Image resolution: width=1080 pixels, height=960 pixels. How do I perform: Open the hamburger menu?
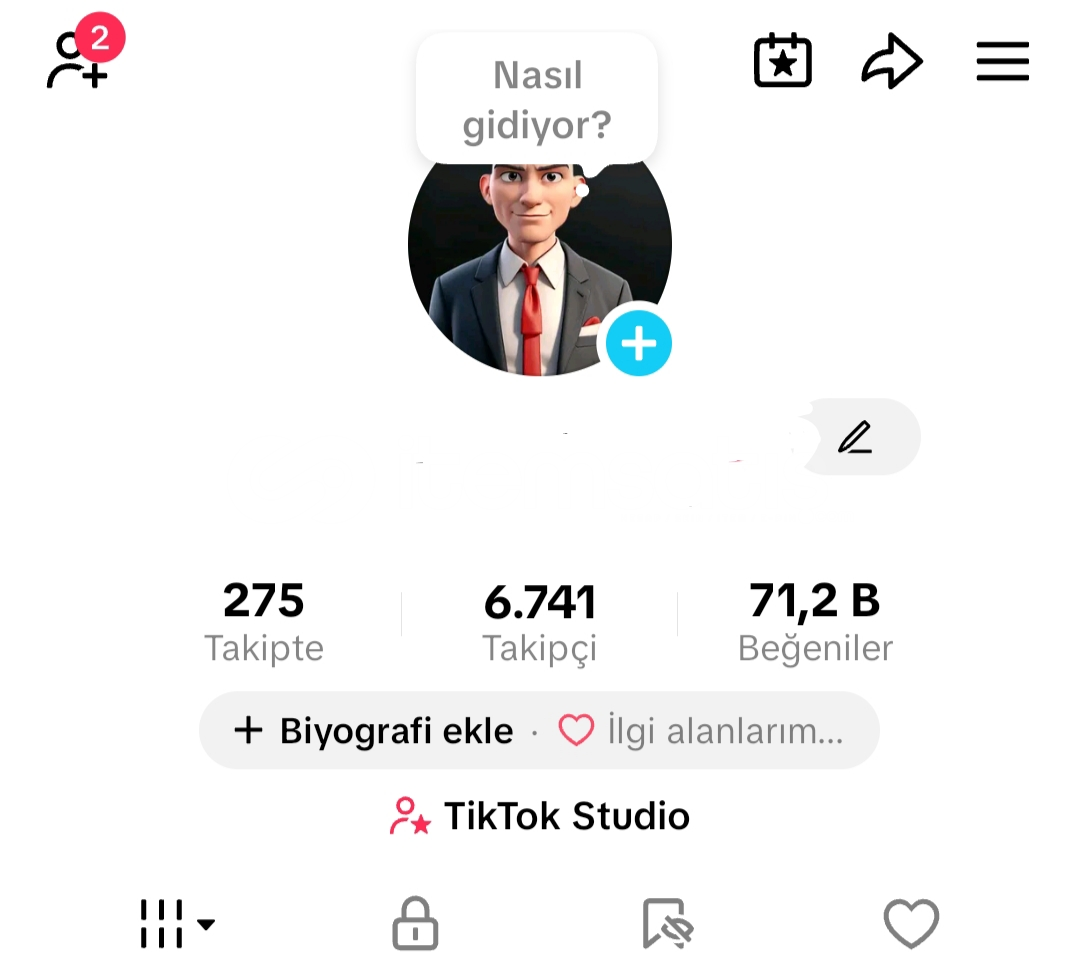[x=1002, y=62]
